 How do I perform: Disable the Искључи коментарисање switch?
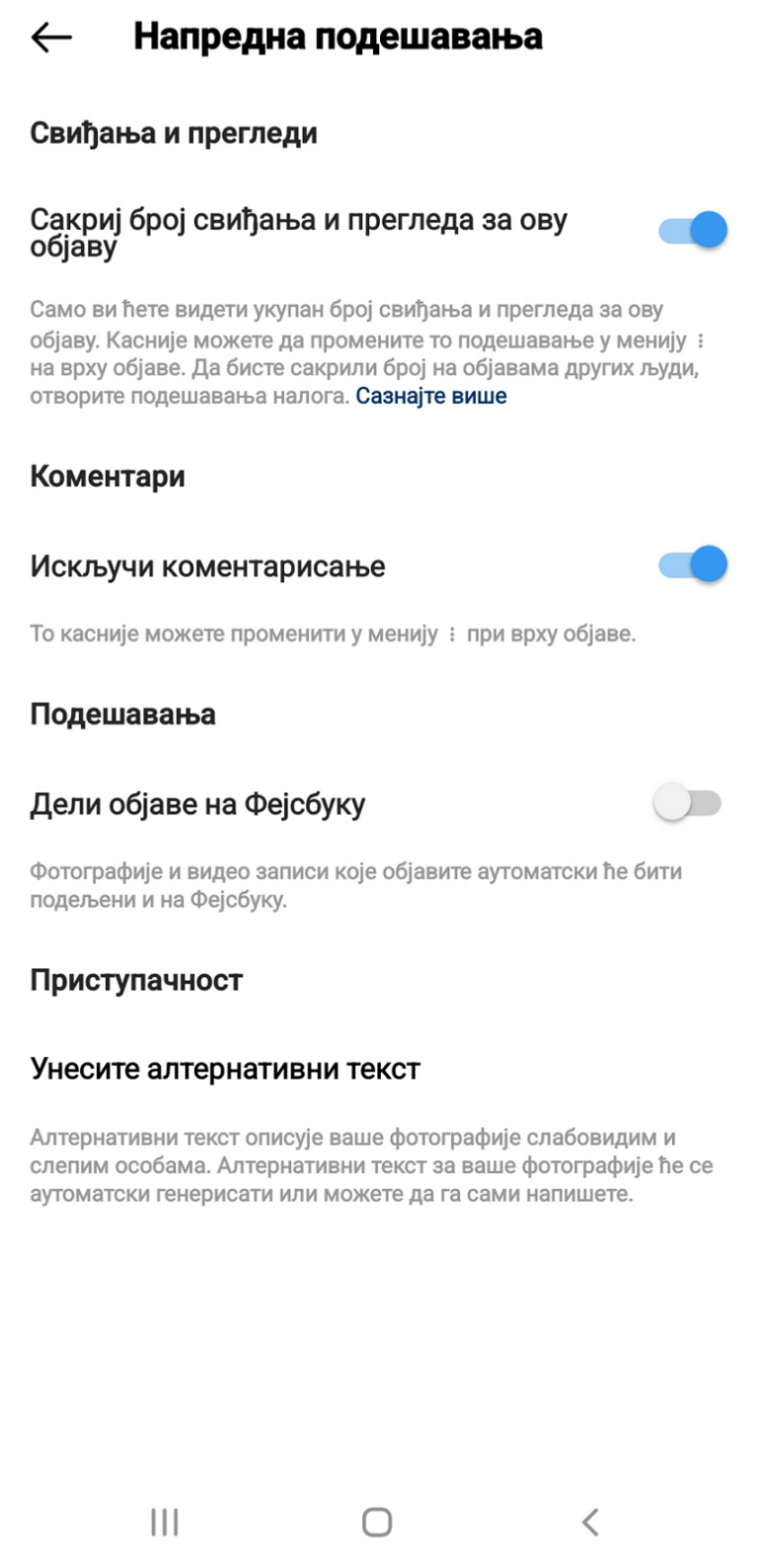pyautogui.click(x=693, y=564)
